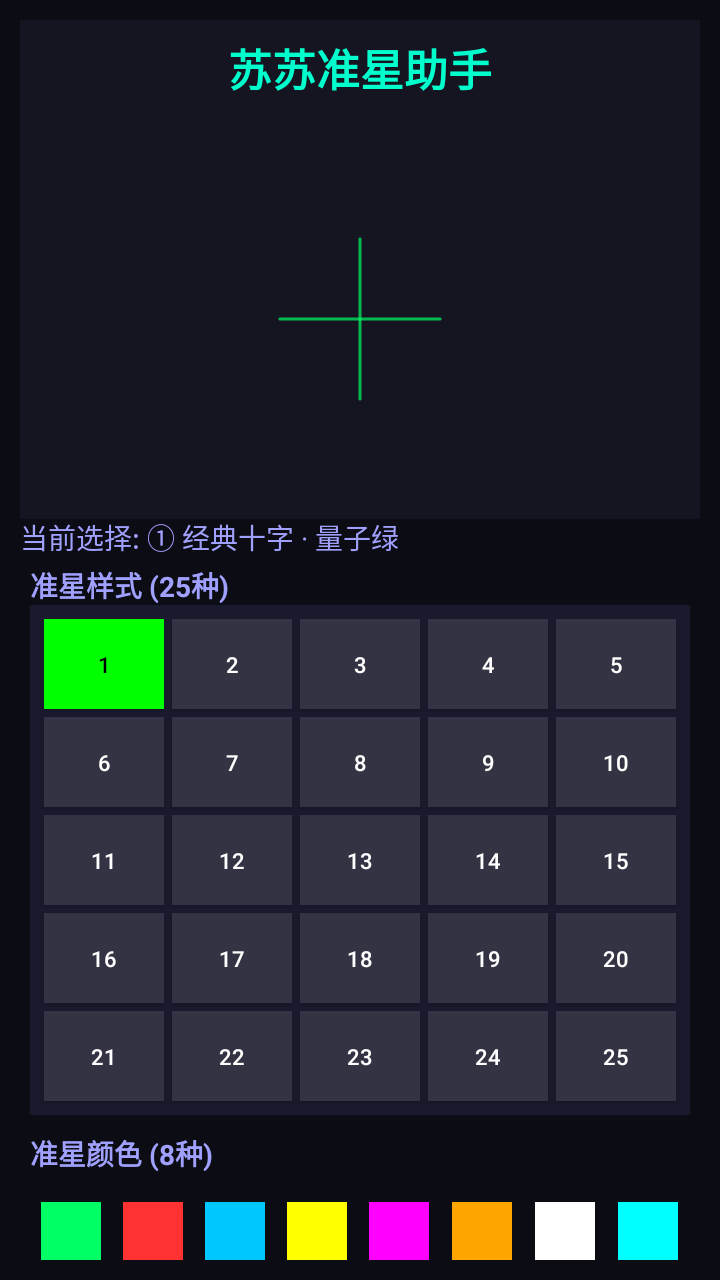The width and height of the screenshot is (720, 1280).
Task: Select crosshair style number 21
Action: (103, 1055)
